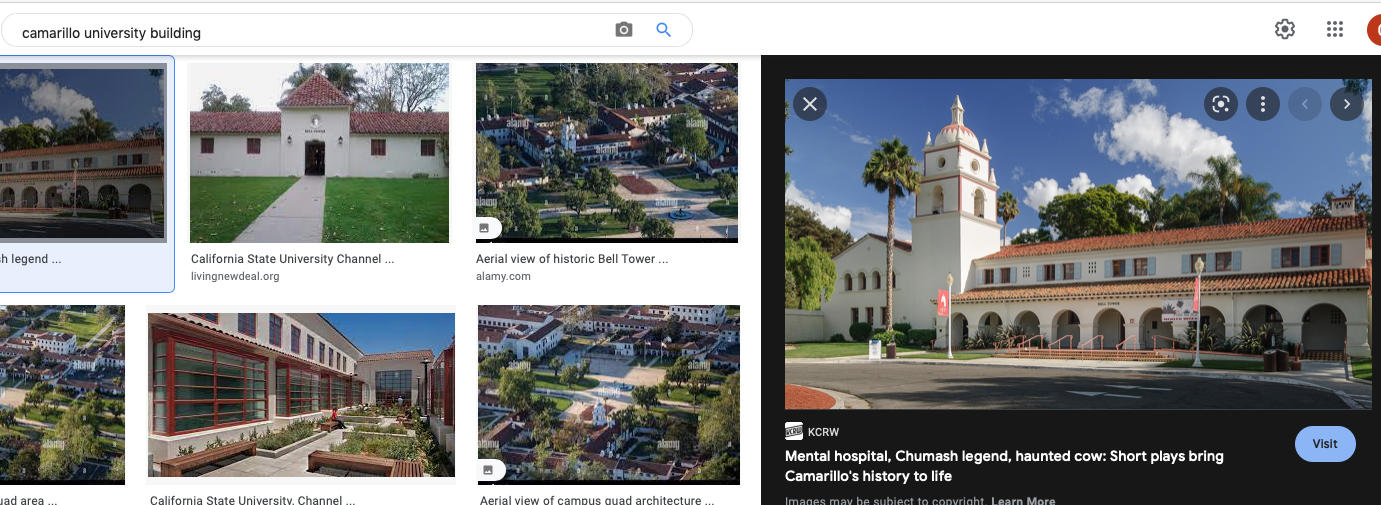Open the aerial view of Bell Tower image
This screenshot has height=505, width=1381.
pyautogui.click(x=606, y=152)
